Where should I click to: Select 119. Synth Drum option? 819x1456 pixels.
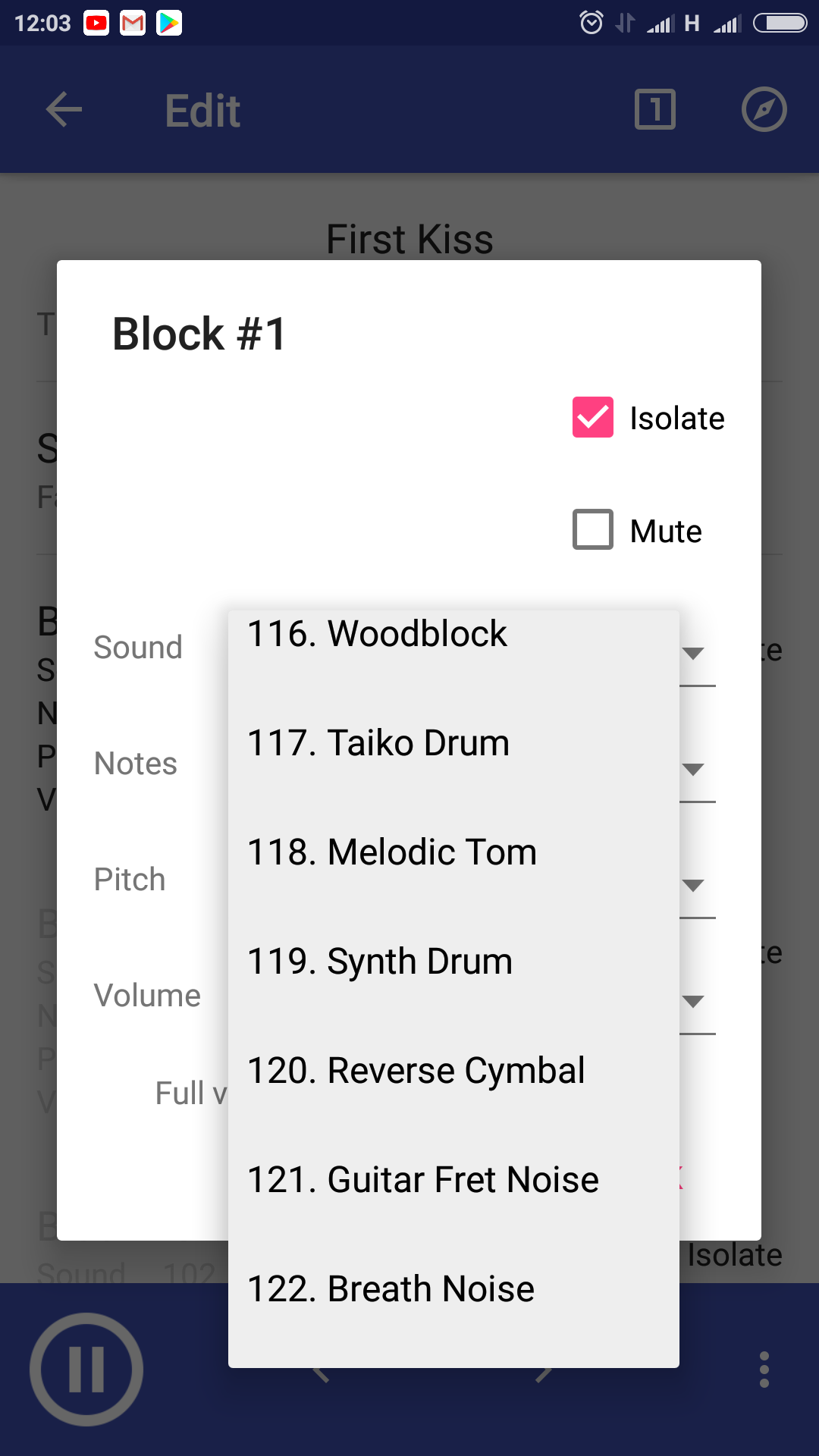453,962
